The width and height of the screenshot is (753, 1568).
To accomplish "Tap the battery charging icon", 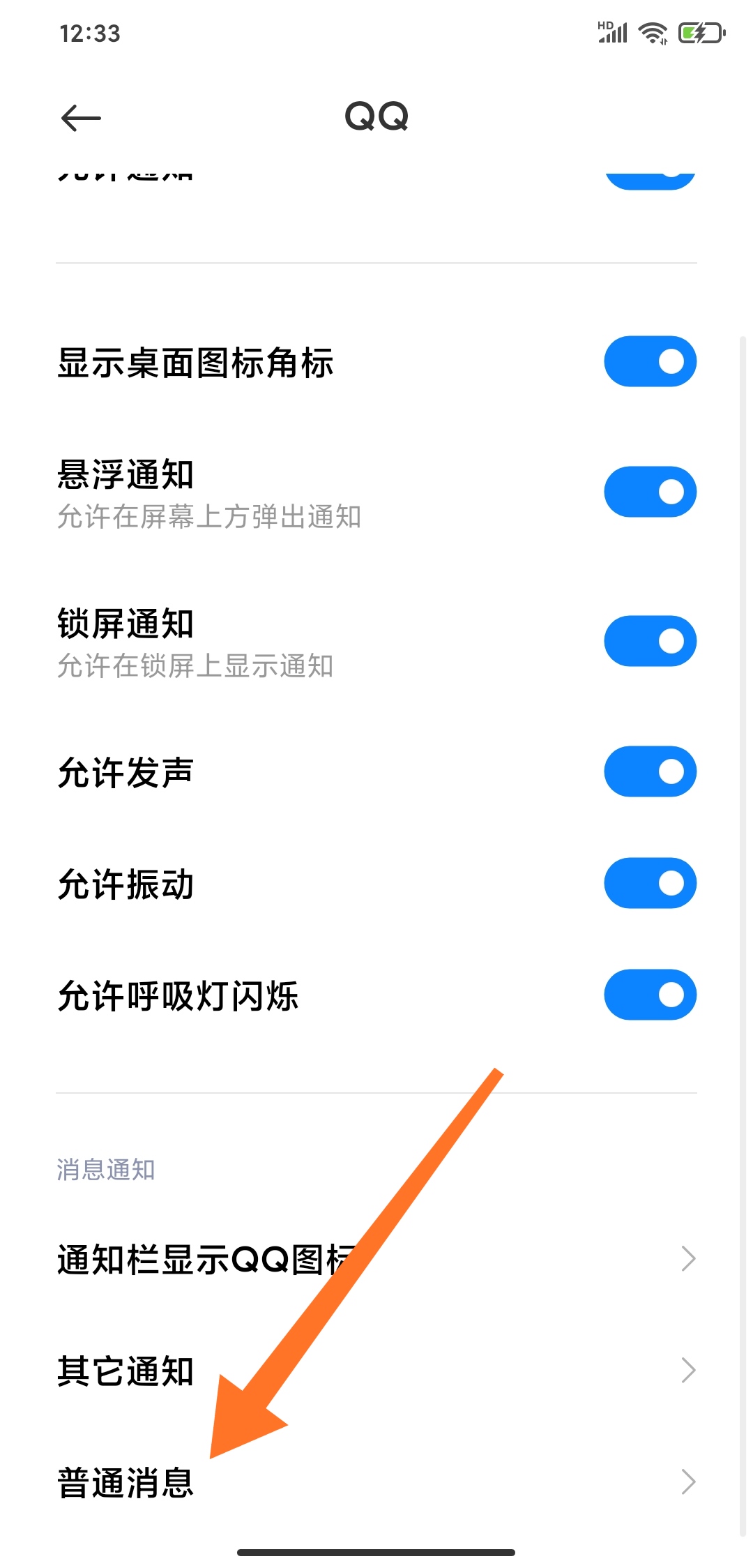I will tap(699, 31).
